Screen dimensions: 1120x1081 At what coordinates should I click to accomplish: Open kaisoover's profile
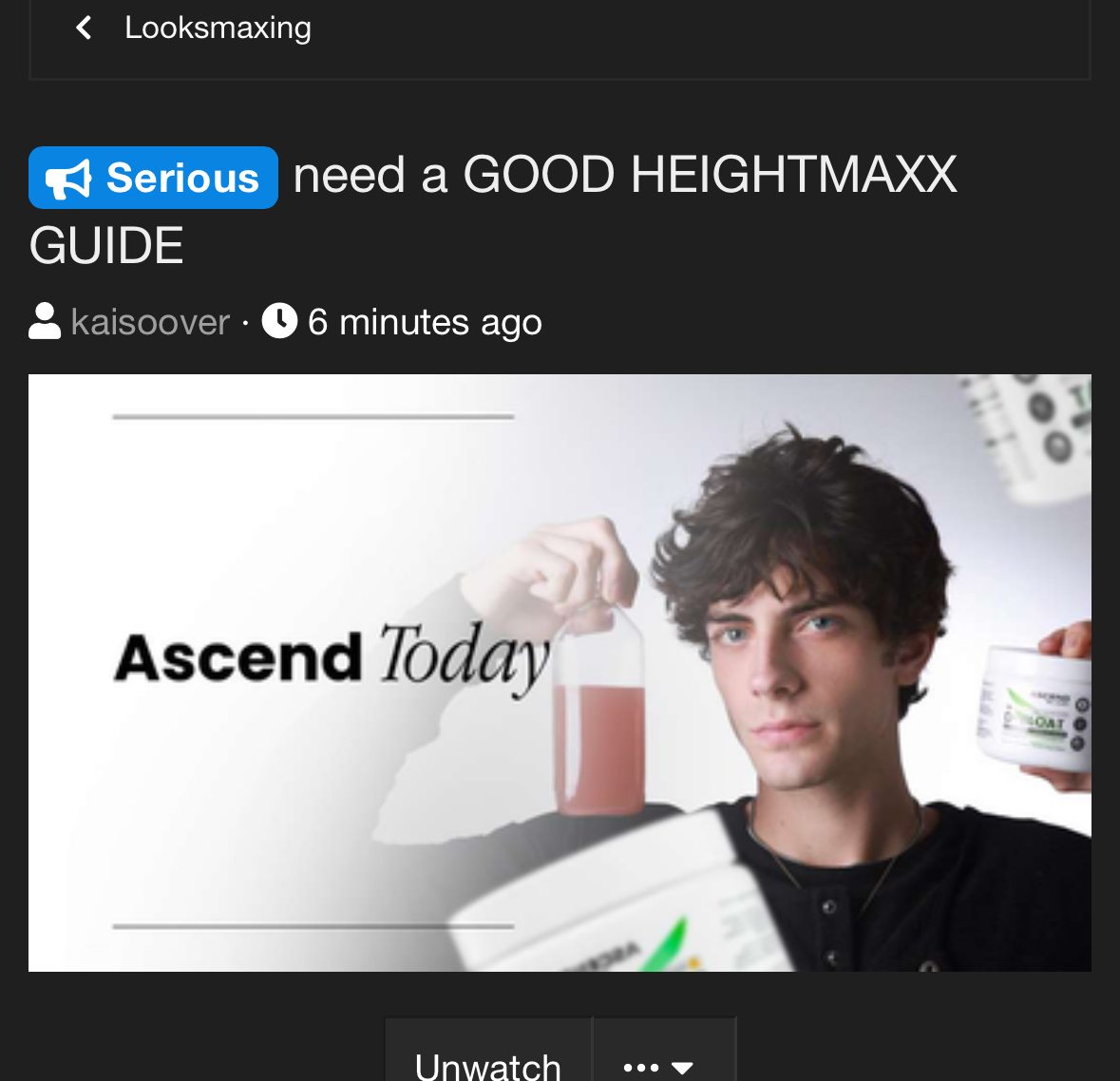[150, 322]
